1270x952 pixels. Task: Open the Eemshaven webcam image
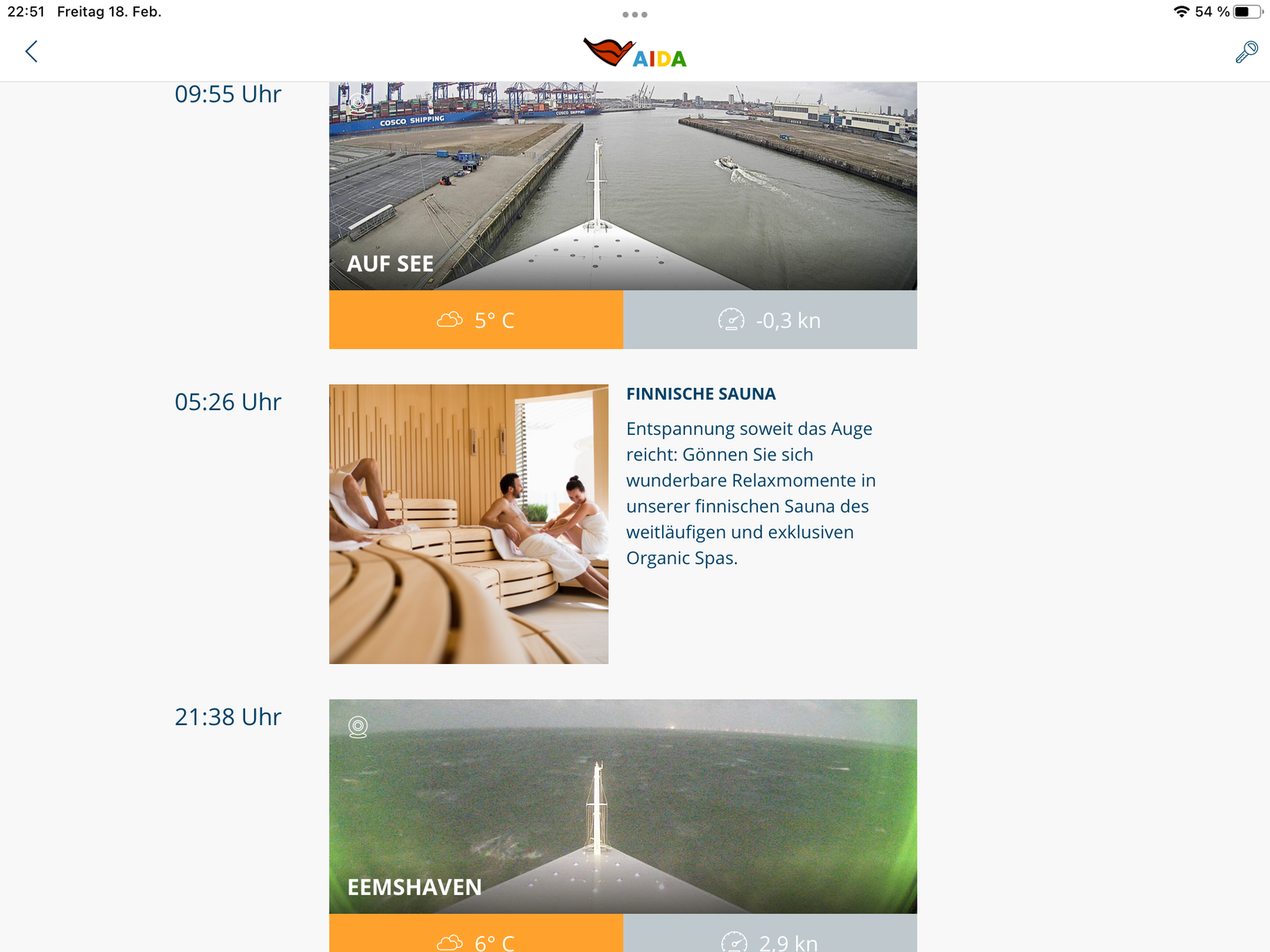623,805
